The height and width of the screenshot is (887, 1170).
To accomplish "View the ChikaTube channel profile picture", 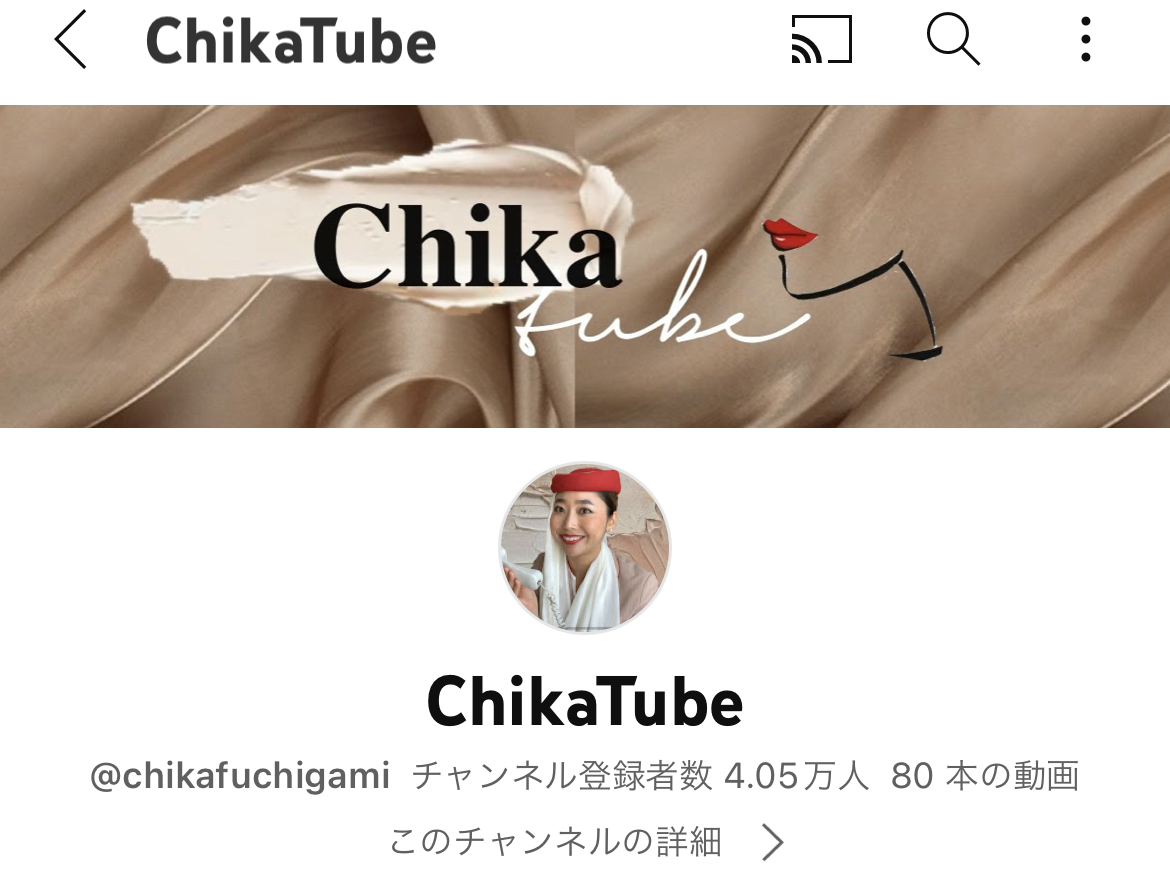I will (585, 548).
